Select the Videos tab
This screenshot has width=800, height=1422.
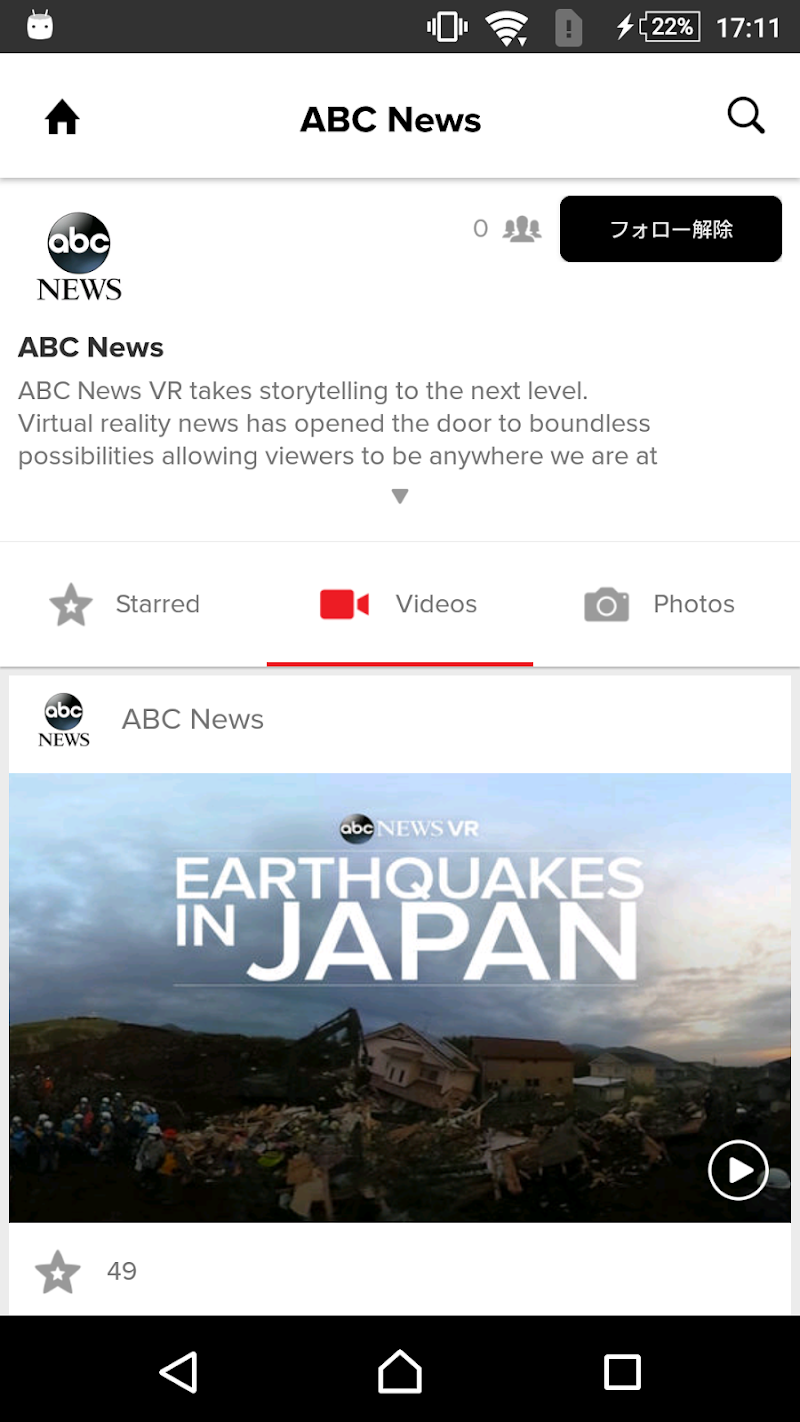click(399, 604)
